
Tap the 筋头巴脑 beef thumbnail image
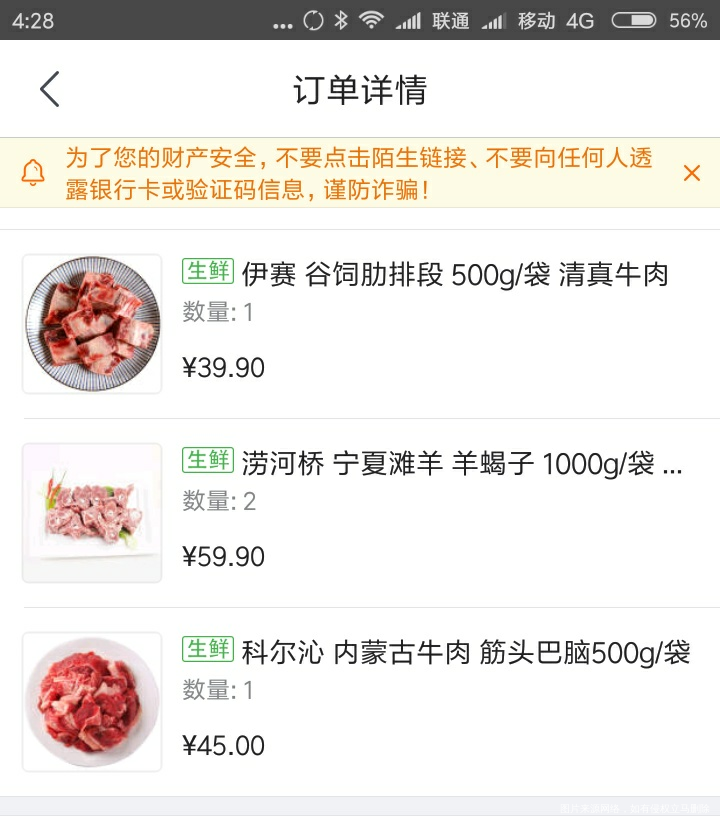[x=91, y=699]
